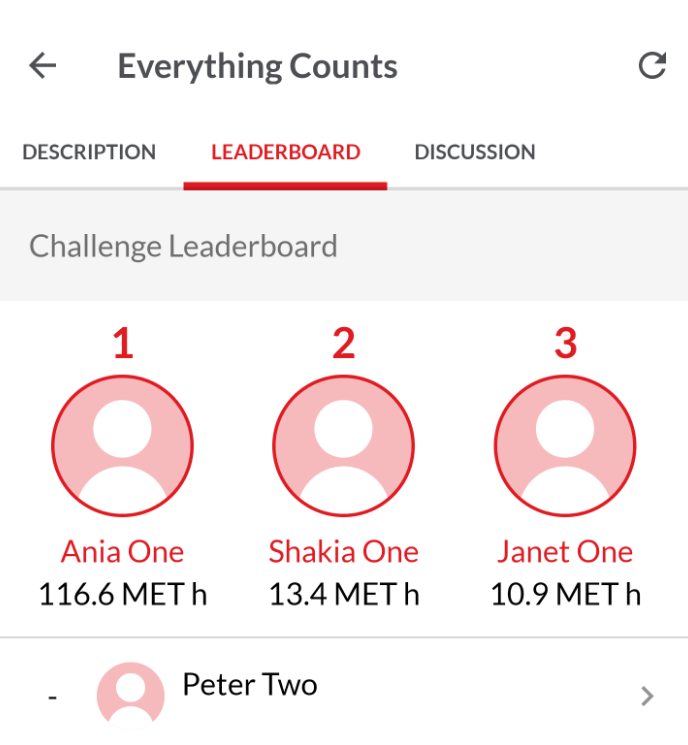This screenshot has height=745, width=688.
Task: View Shakia One's profile
Action: 343,445
